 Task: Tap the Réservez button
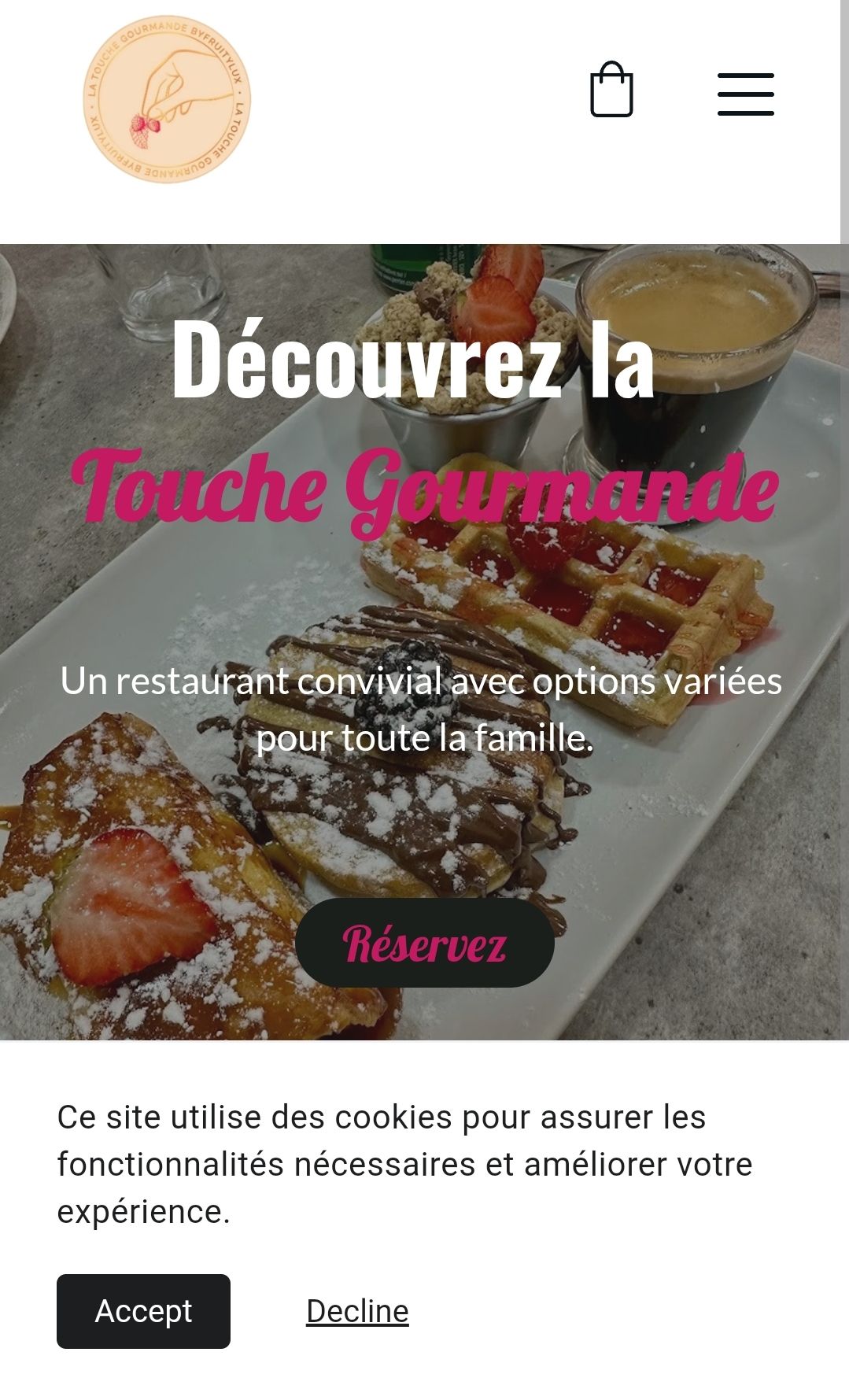tap(425, 943)
